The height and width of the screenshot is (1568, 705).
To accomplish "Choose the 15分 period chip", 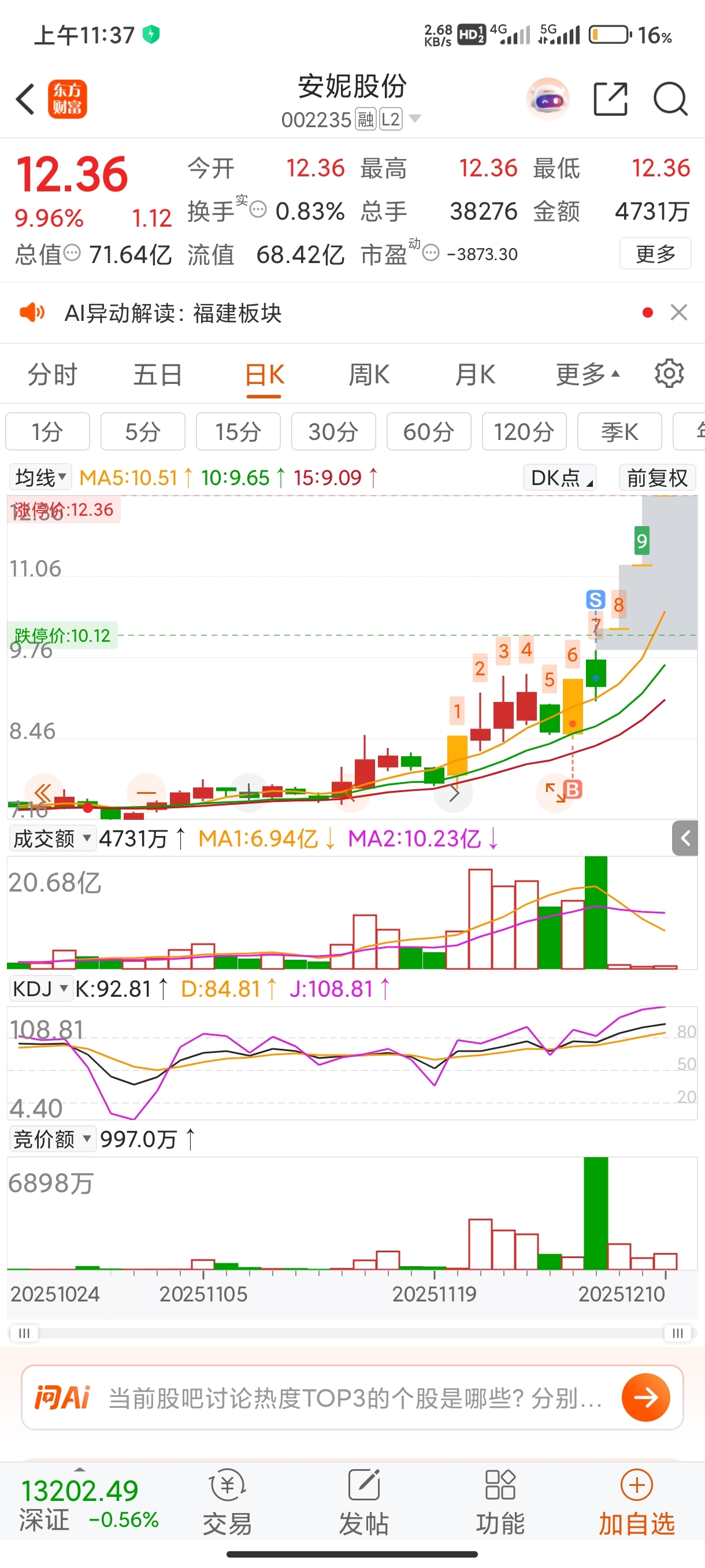I will coord(238,431).
